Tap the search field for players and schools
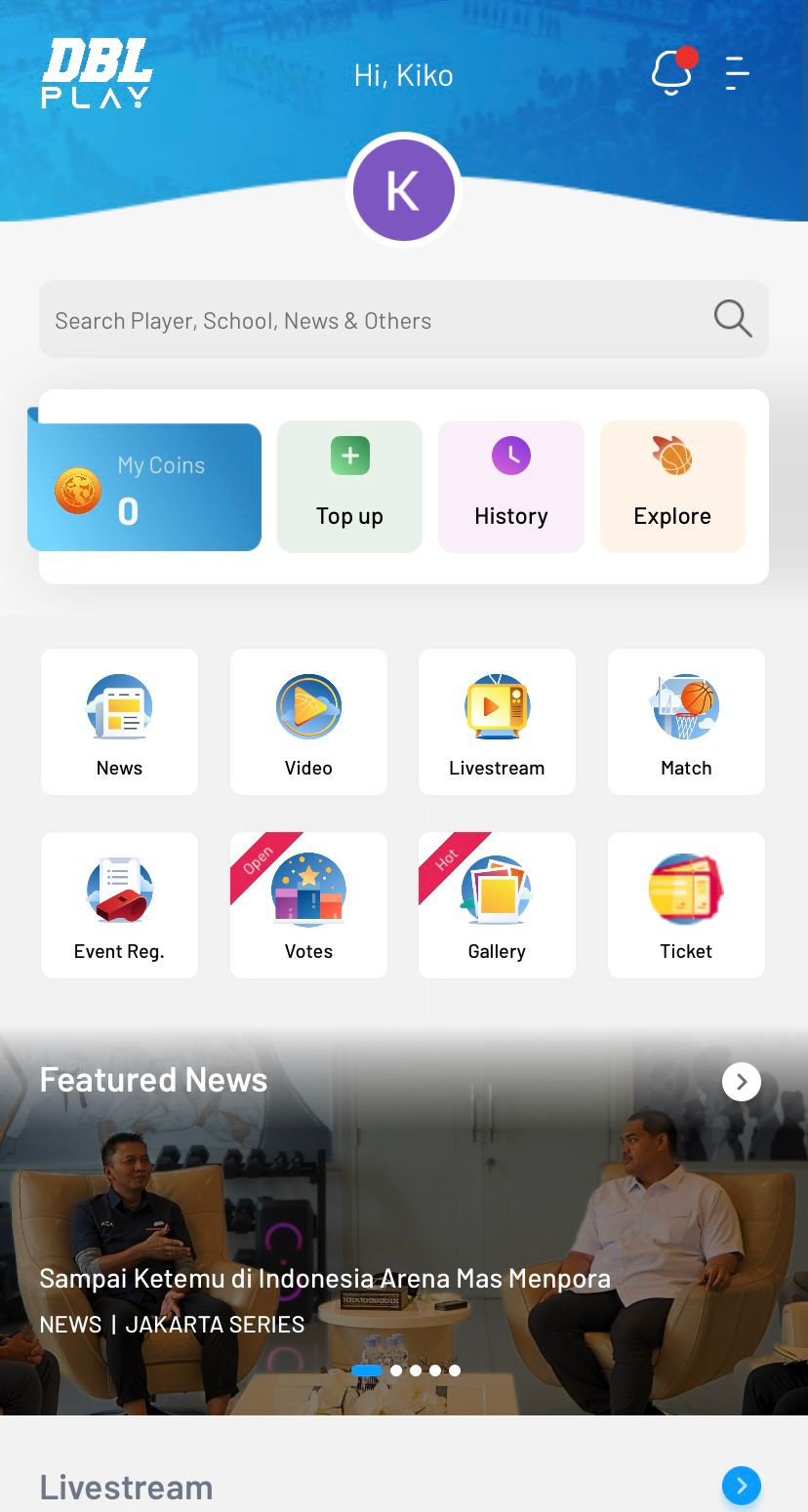Image resolution: width=808 pixels, height=1512 pixels. (381, 320)
